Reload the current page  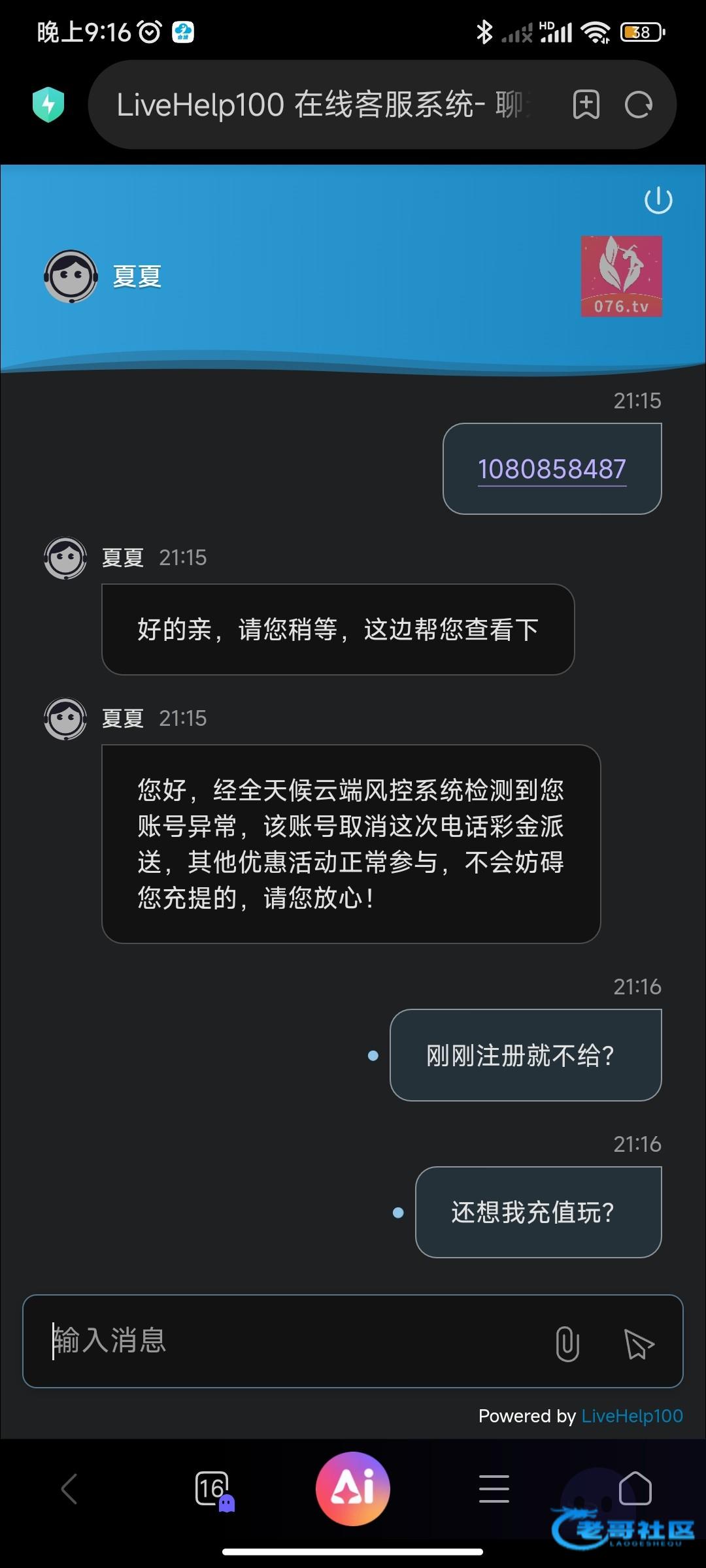638,105
